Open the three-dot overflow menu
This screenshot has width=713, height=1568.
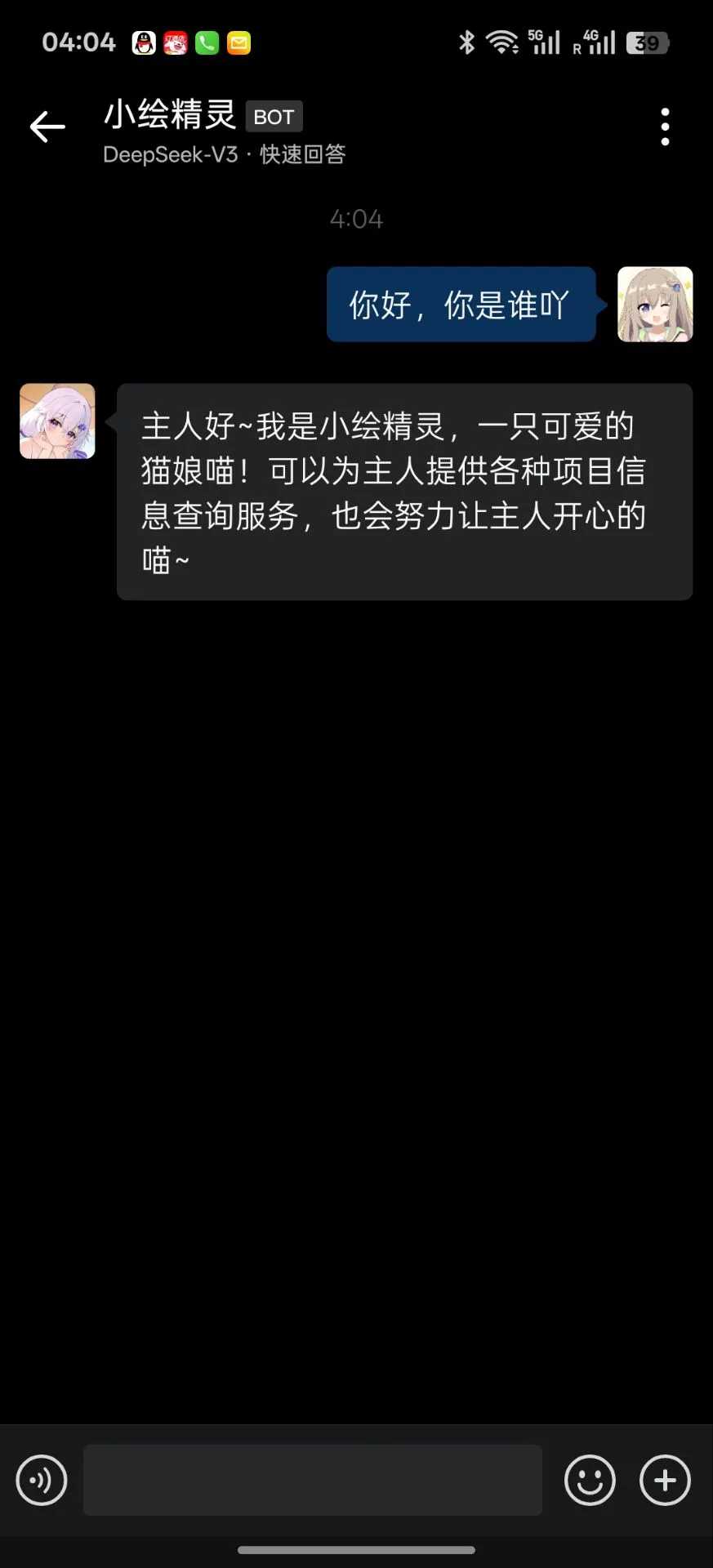coord(665,127)
